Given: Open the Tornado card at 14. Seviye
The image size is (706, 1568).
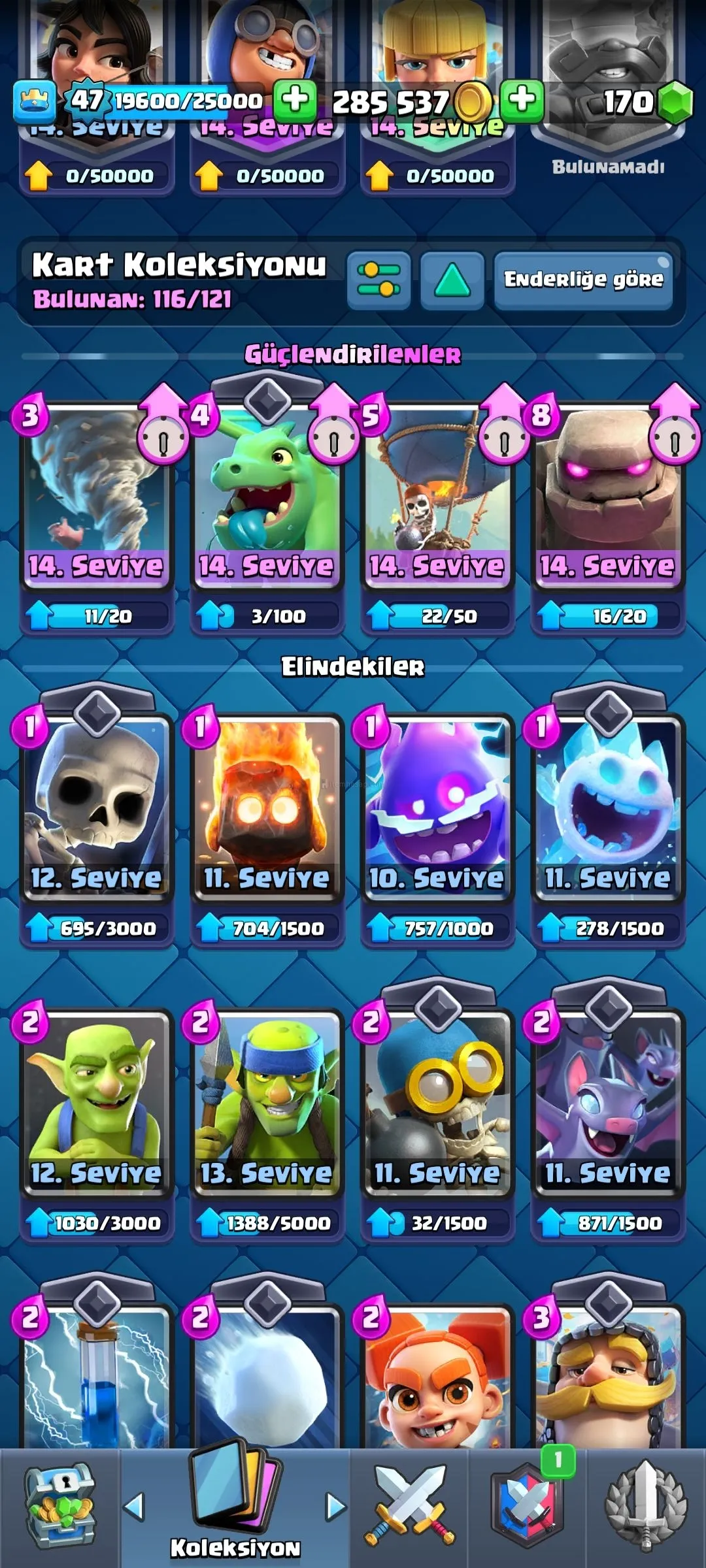Looking at the screenshot, I should click(x=96, y=497).
